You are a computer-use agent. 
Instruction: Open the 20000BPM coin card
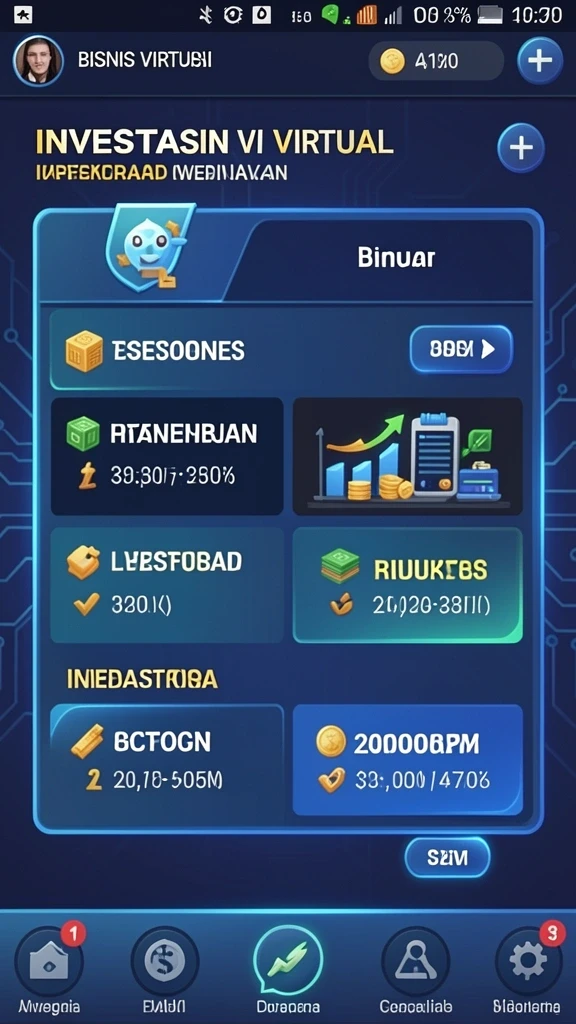tap(408, 760)
